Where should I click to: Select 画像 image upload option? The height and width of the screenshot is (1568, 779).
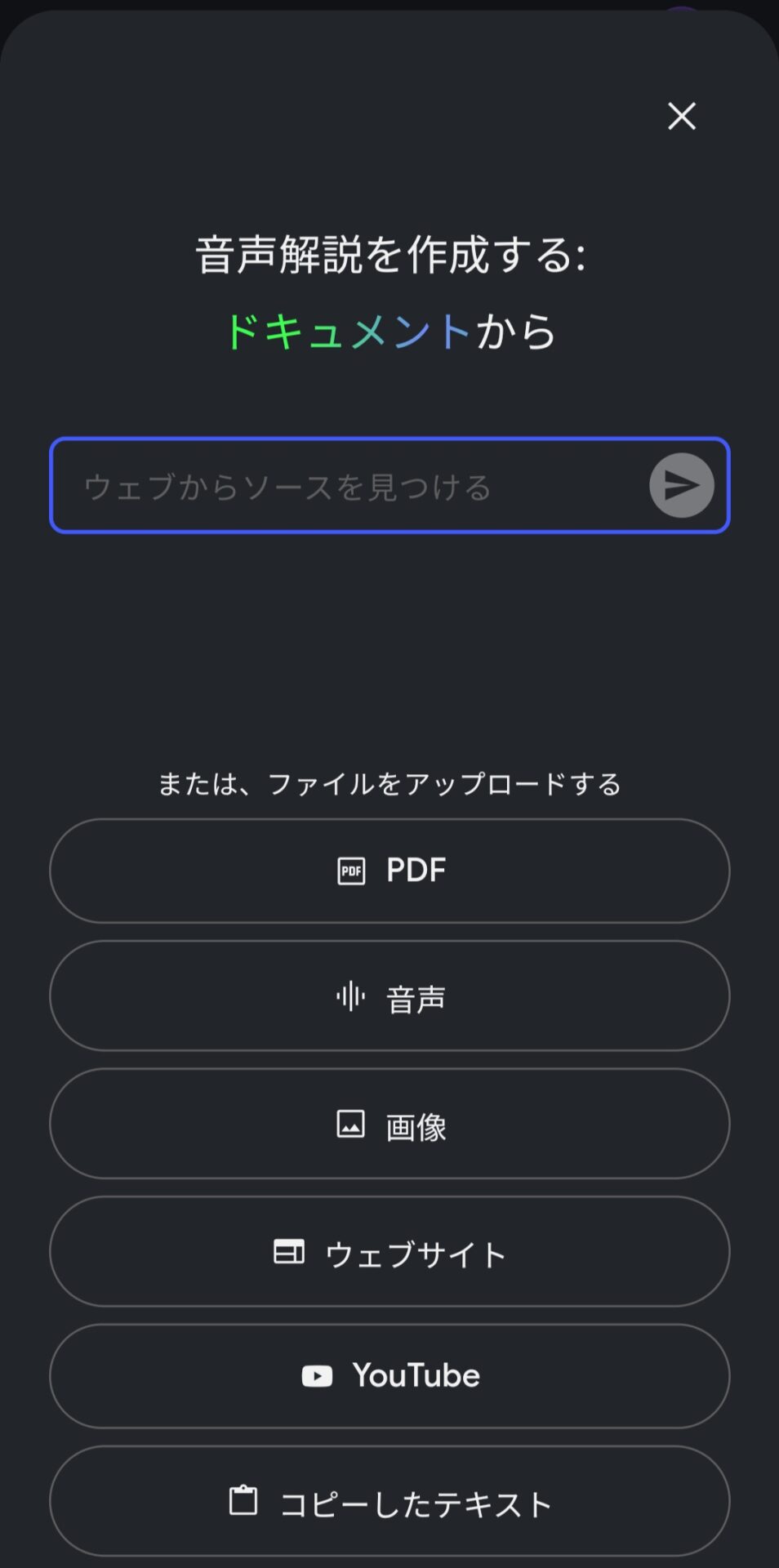(389, 1125)
